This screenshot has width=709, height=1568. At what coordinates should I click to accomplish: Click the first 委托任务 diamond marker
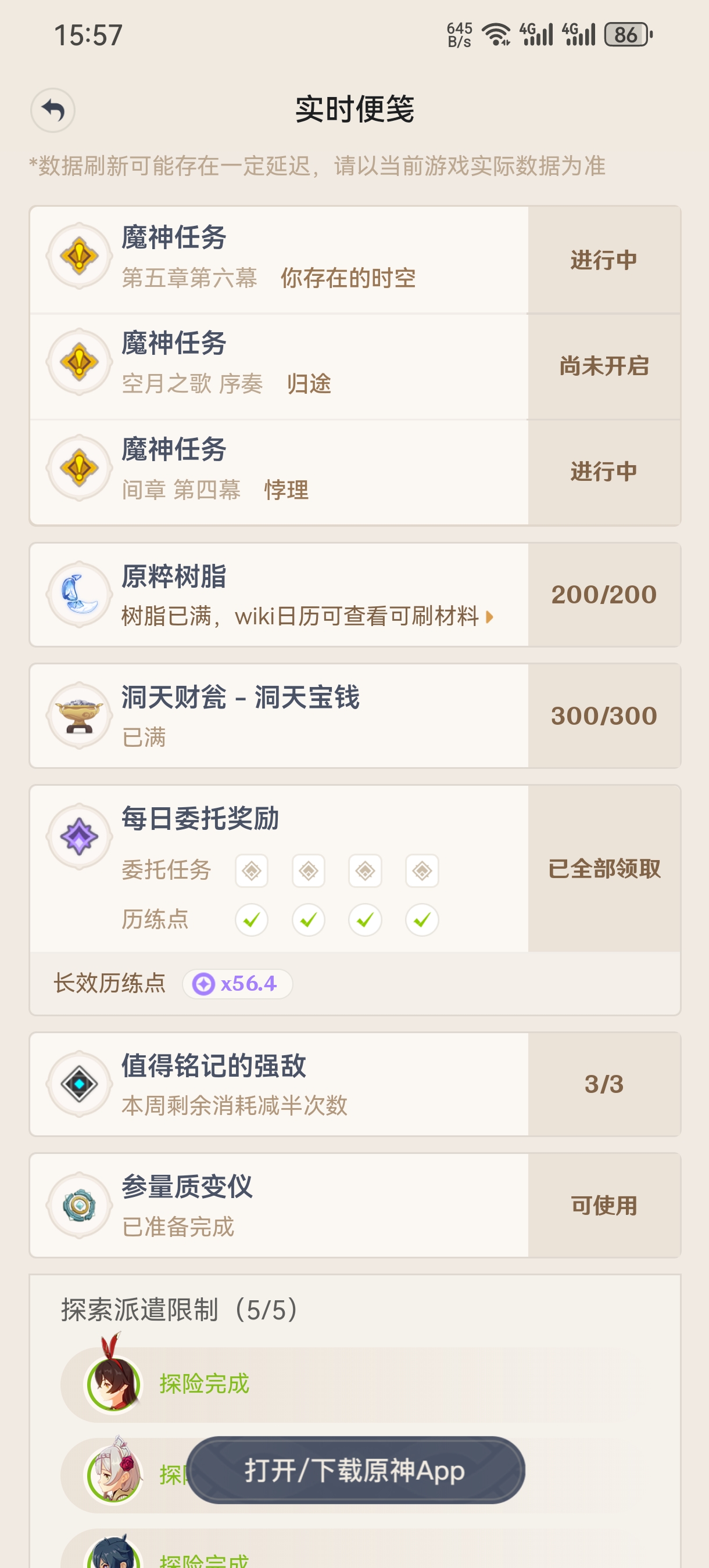252,871
